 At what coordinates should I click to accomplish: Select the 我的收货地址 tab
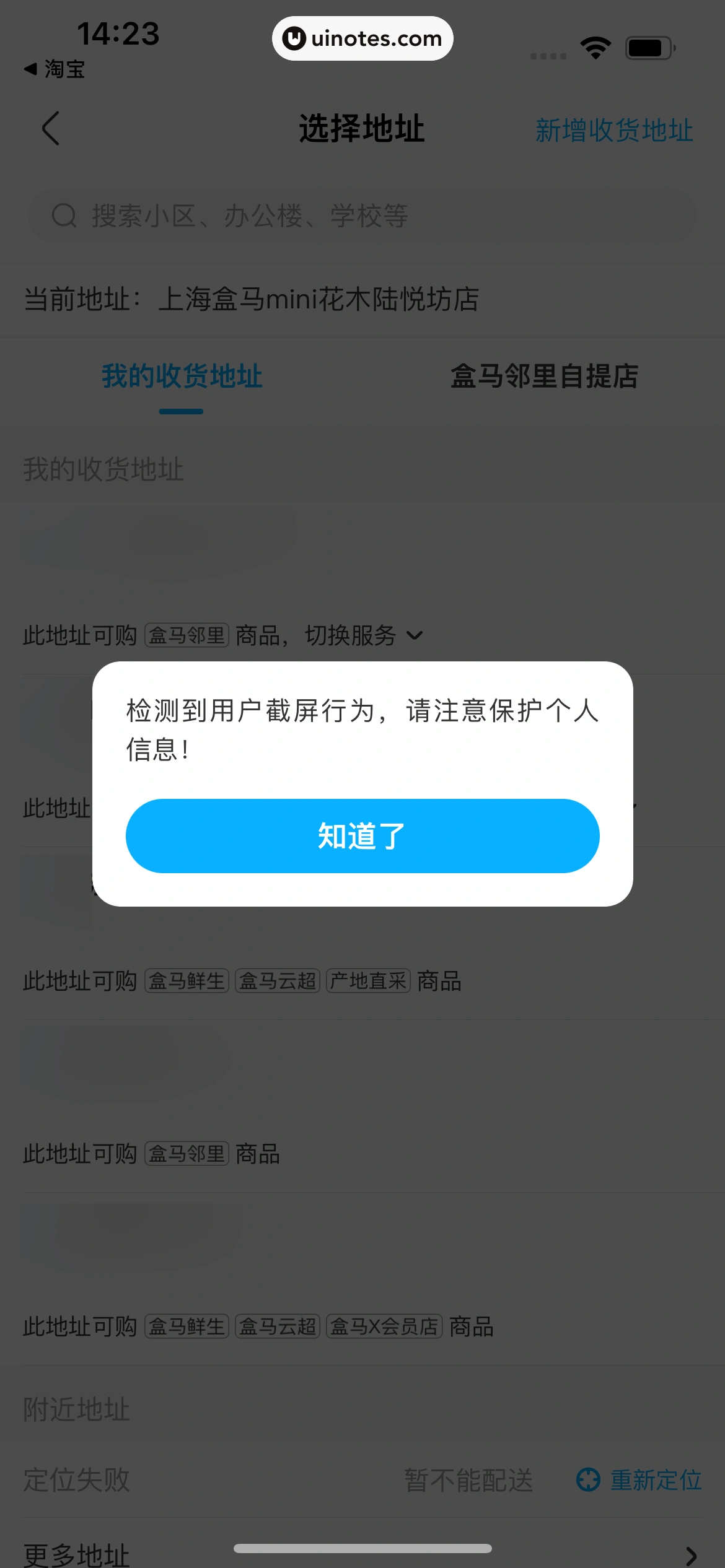point(181,377)
